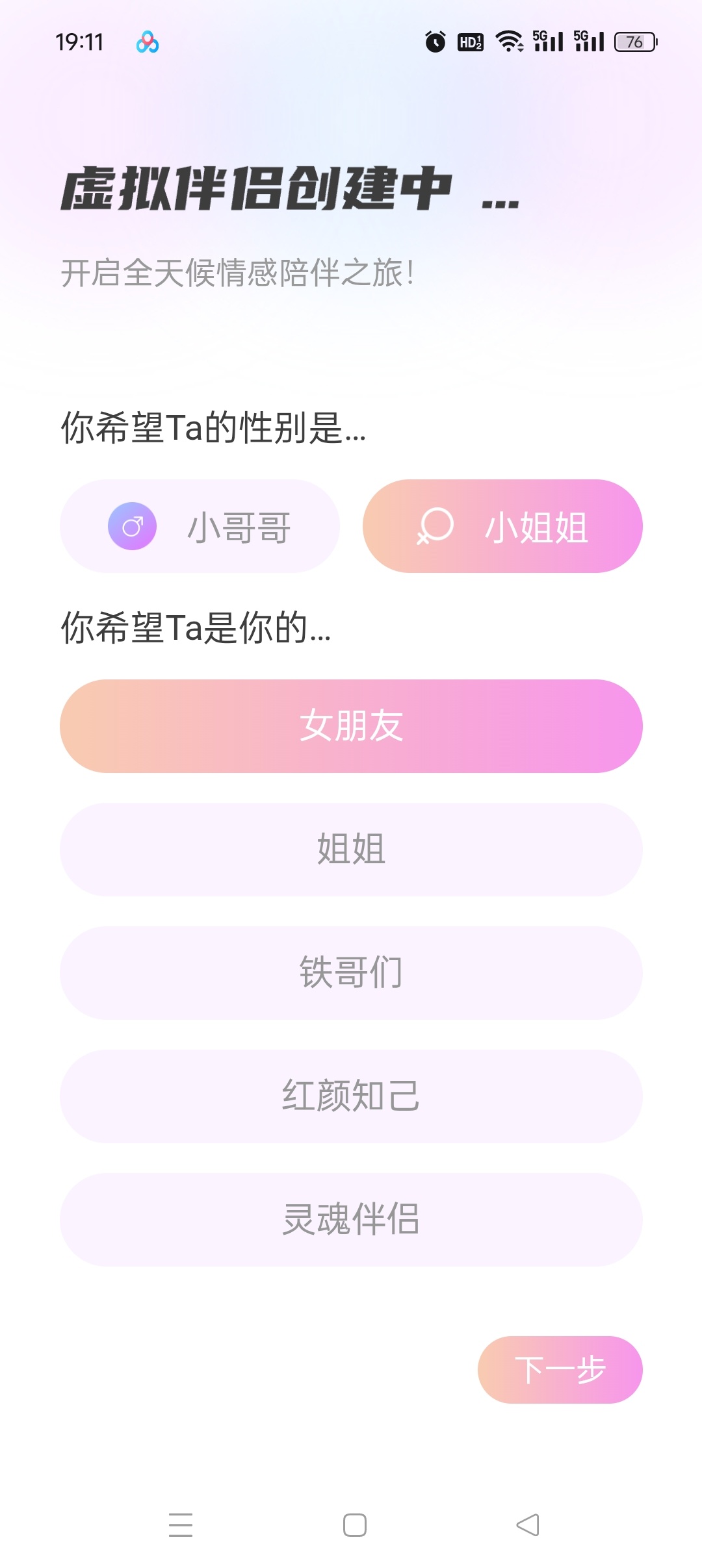Tap the app logo in the status bar

(x=147, y=42)
